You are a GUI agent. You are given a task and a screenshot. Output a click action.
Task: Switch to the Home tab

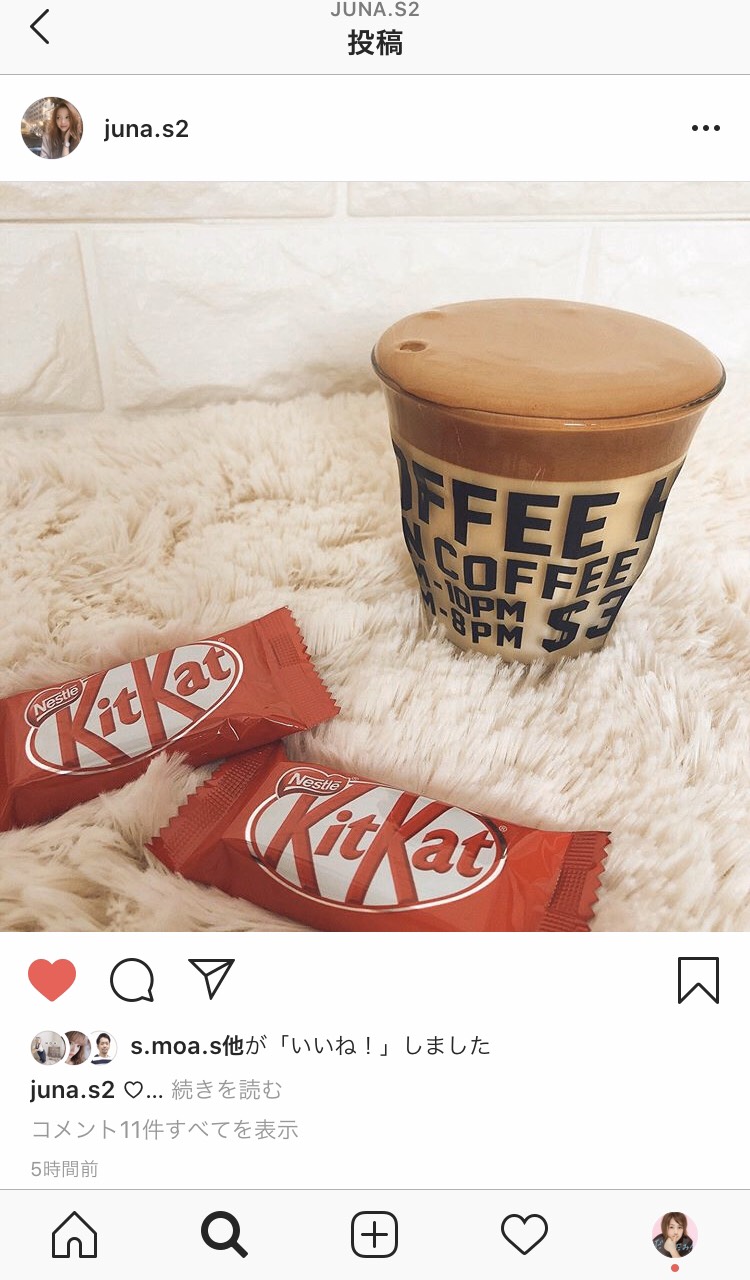[75, 1235]
